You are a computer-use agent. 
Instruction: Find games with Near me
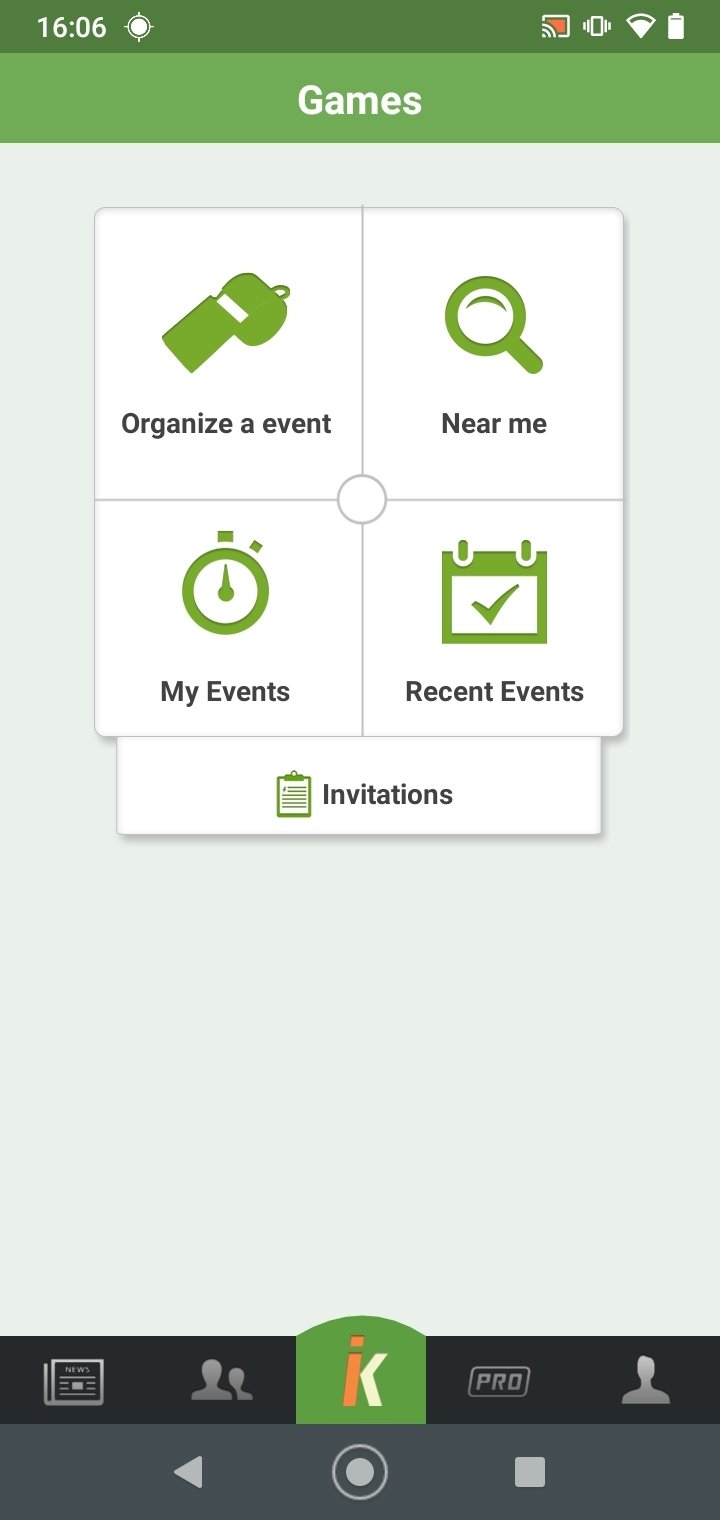493,354
